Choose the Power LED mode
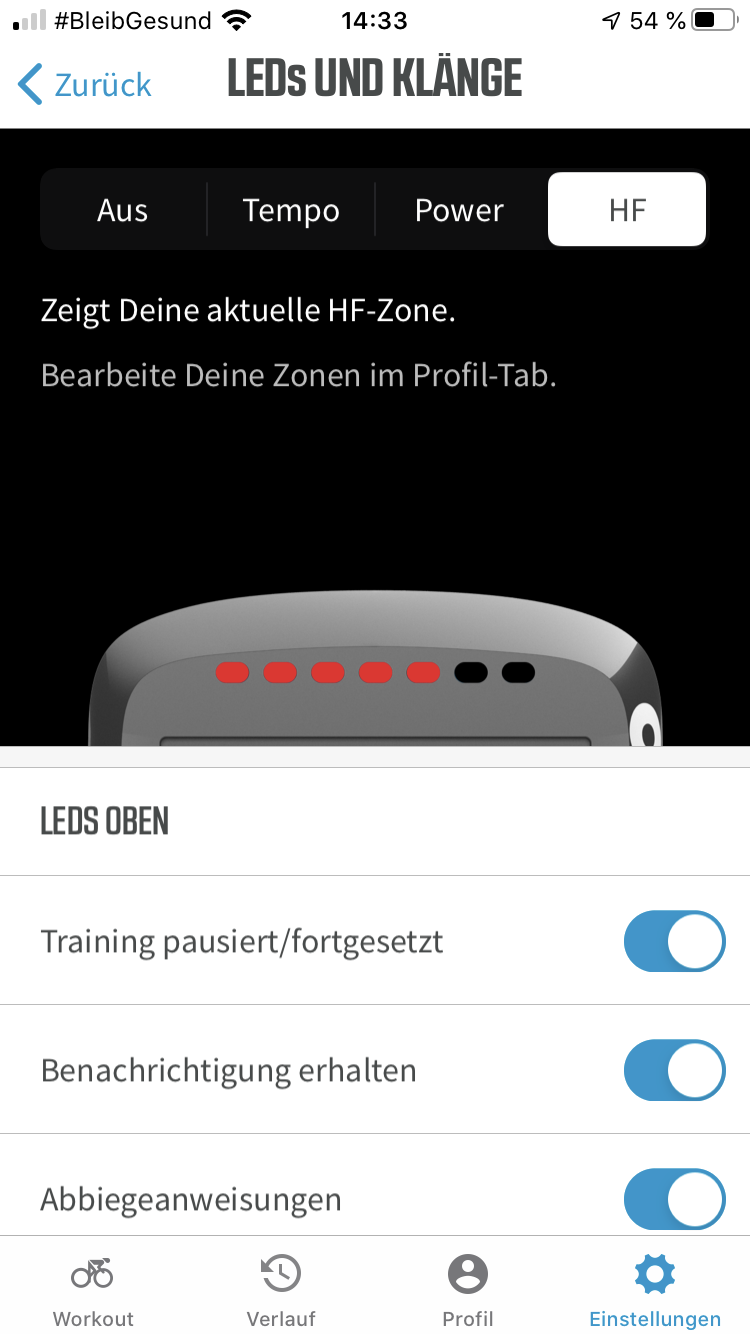The width and height of the screenshot is (750, 1334). pyautogui.click(x=459, y=210)
